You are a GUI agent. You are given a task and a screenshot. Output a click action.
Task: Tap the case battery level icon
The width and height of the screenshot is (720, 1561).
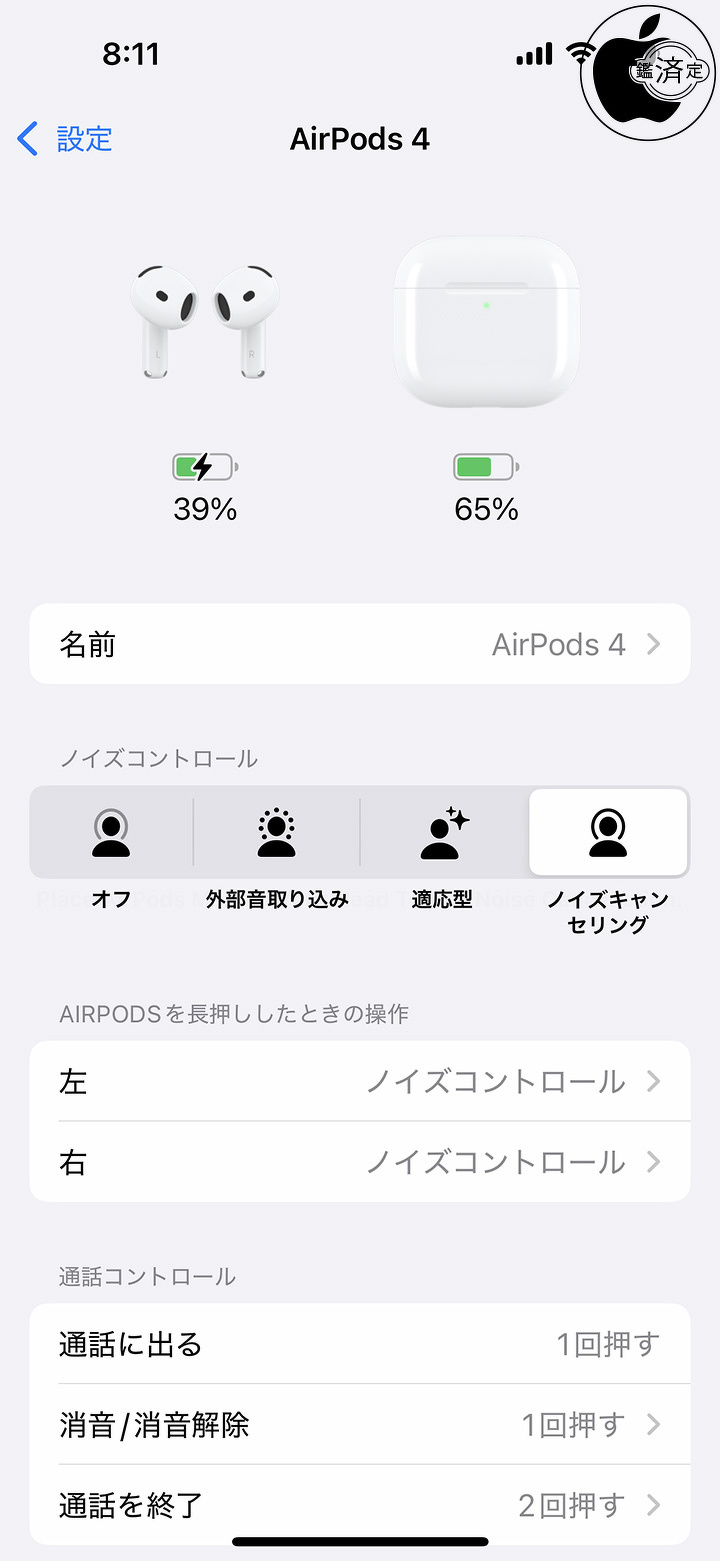tap(486, 466)
